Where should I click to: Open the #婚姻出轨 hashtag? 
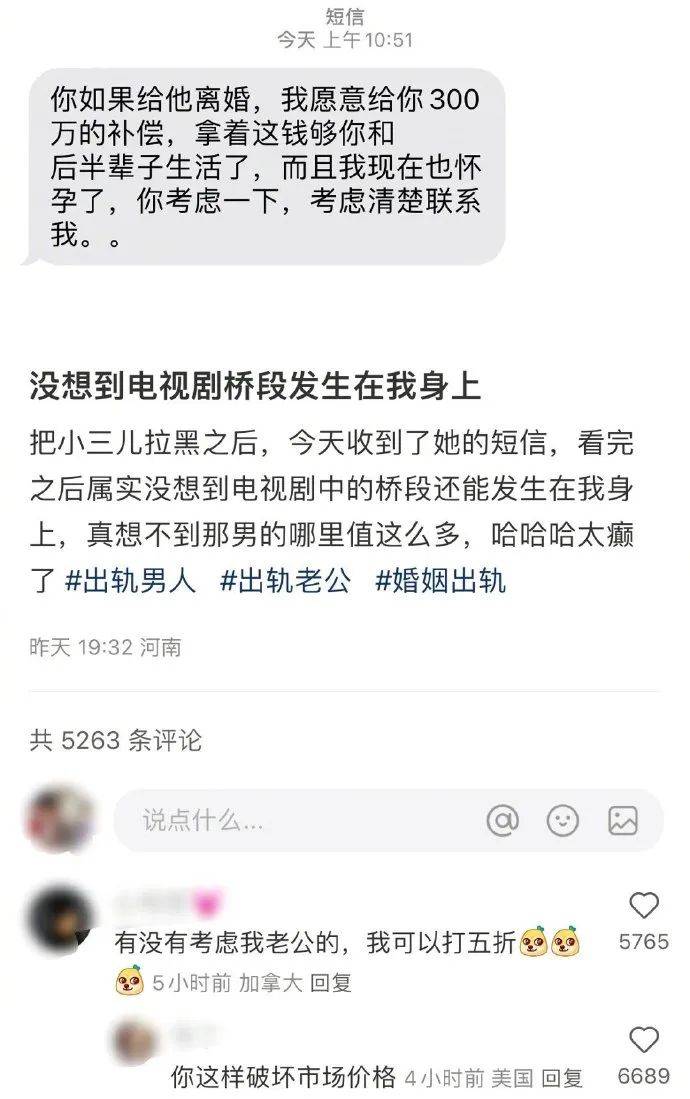441,581
